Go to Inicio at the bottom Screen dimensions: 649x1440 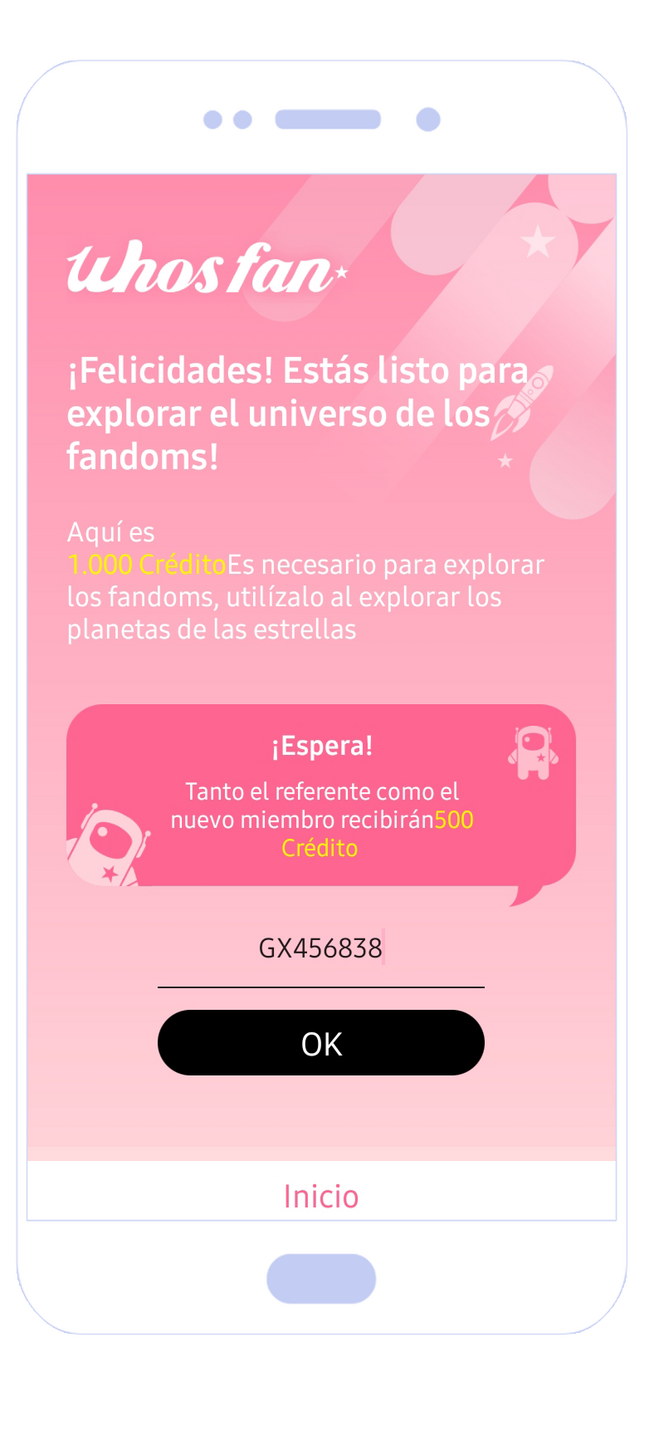coord(321,1195)
